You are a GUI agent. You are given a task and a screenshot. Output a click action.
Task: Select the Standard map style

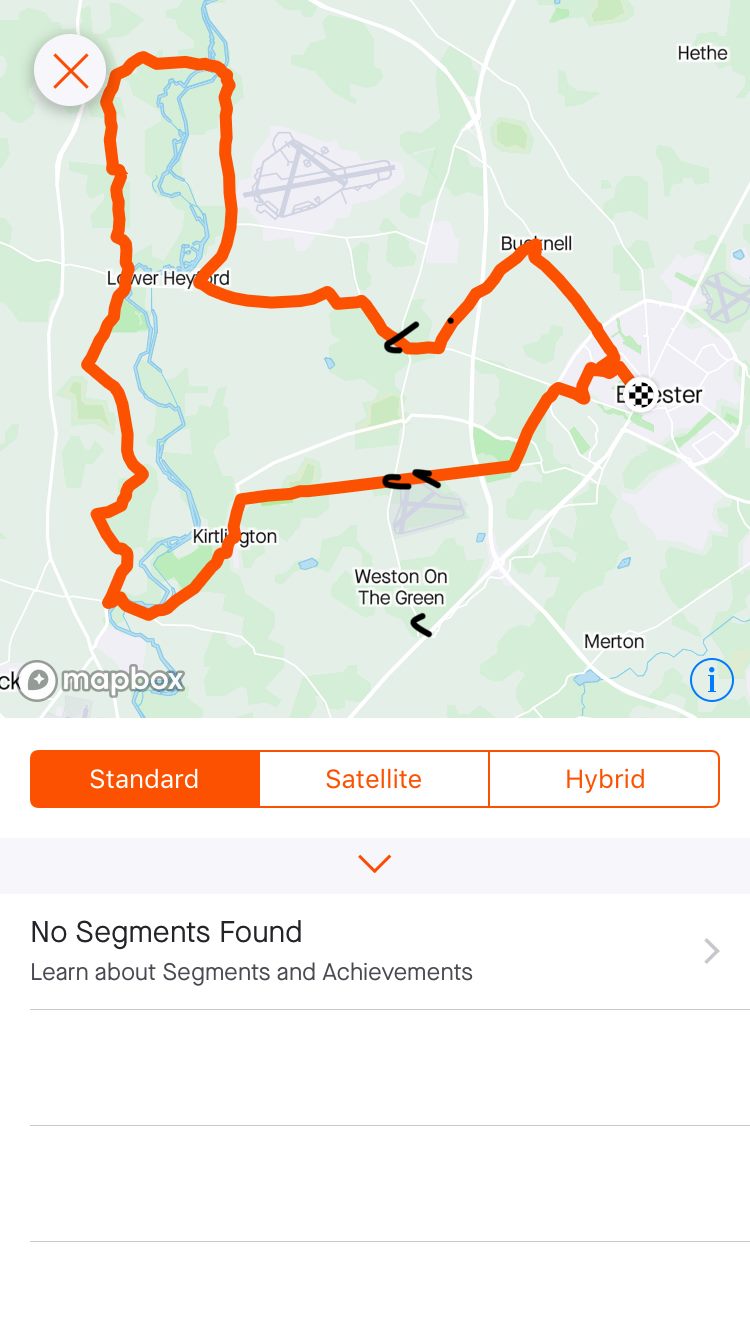145,779
